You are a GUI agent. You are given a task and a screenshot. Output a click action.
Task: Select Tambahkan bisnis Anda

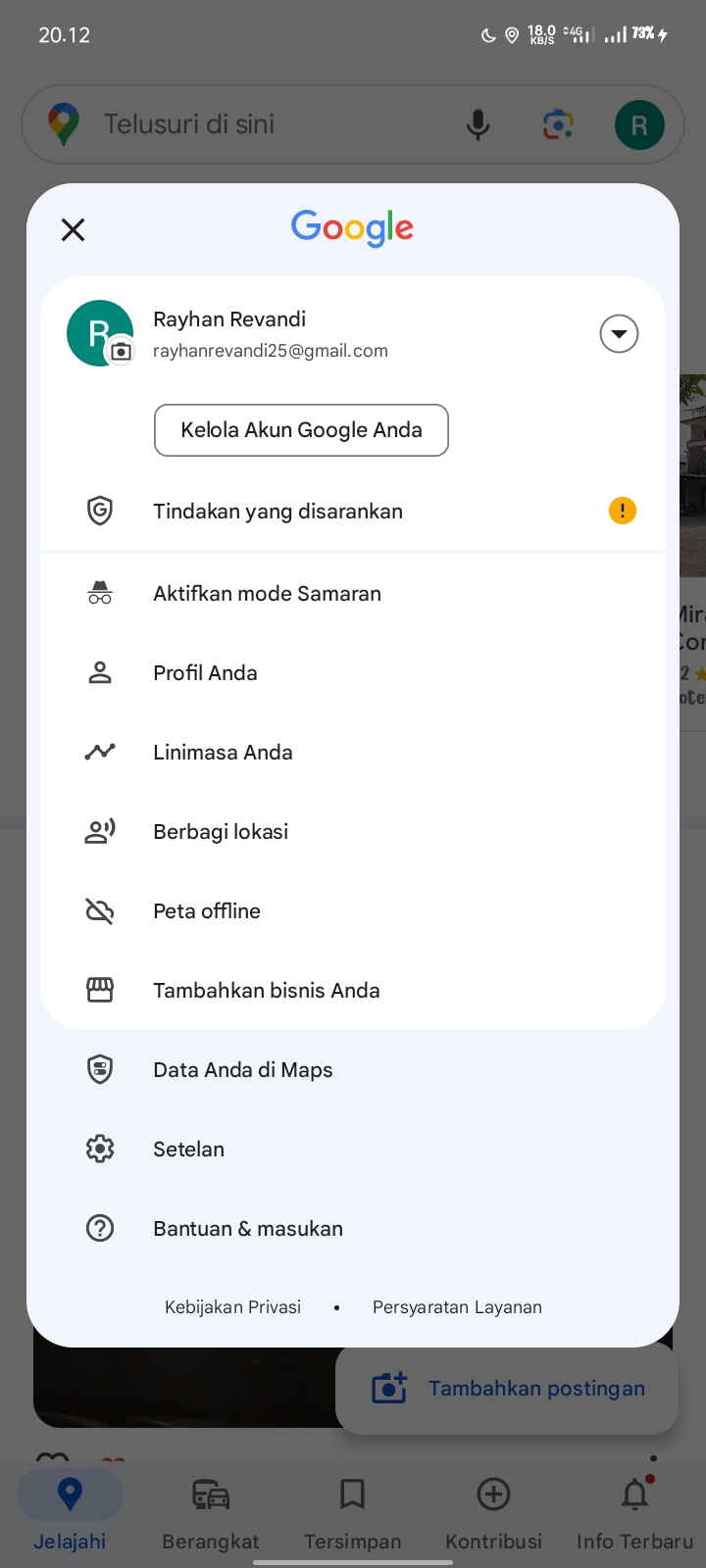click(x=353, y=991)
